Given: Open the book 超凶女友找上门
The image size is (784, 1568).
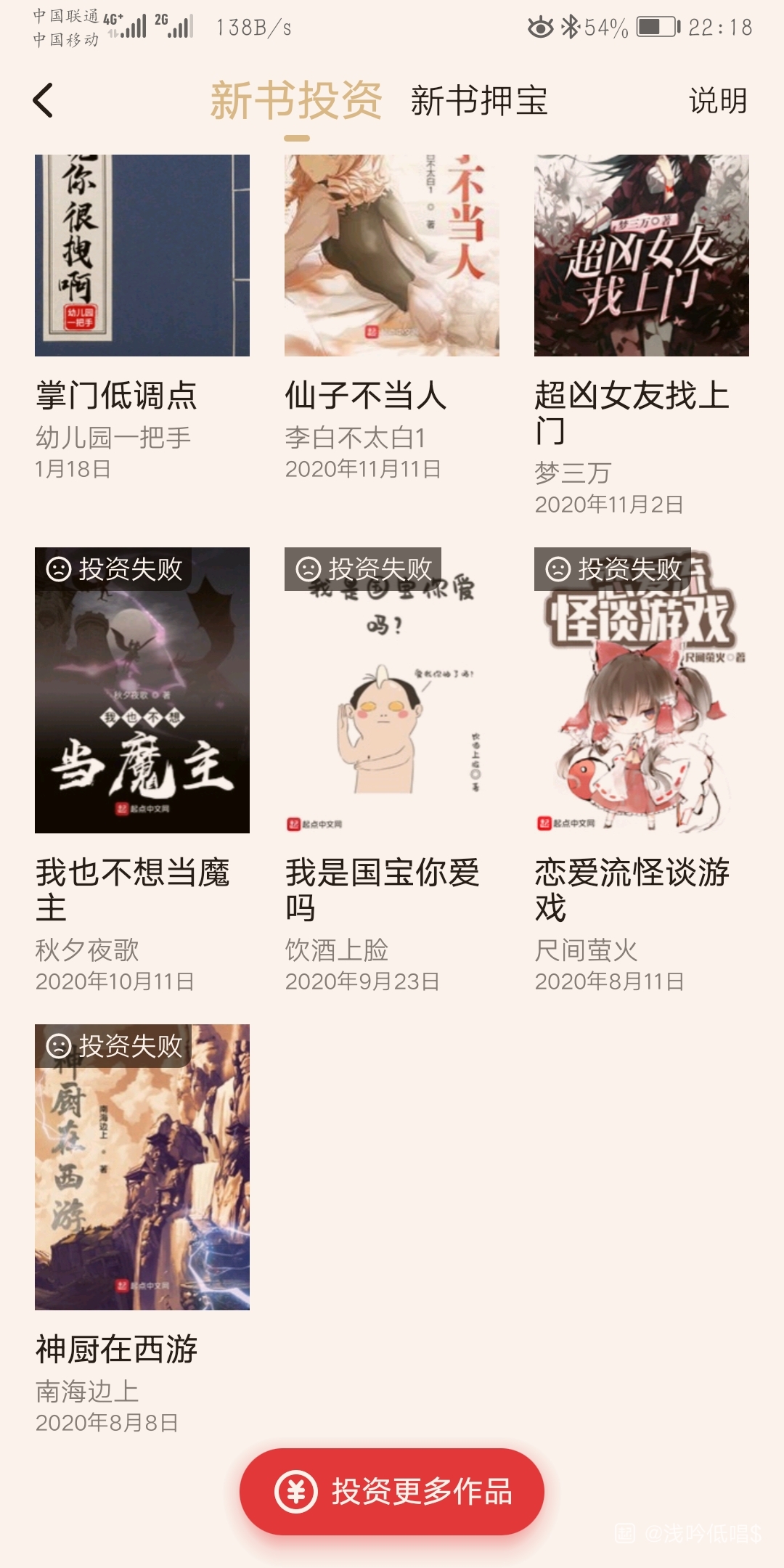Looking at the screenshot, I should click(641, 256).
